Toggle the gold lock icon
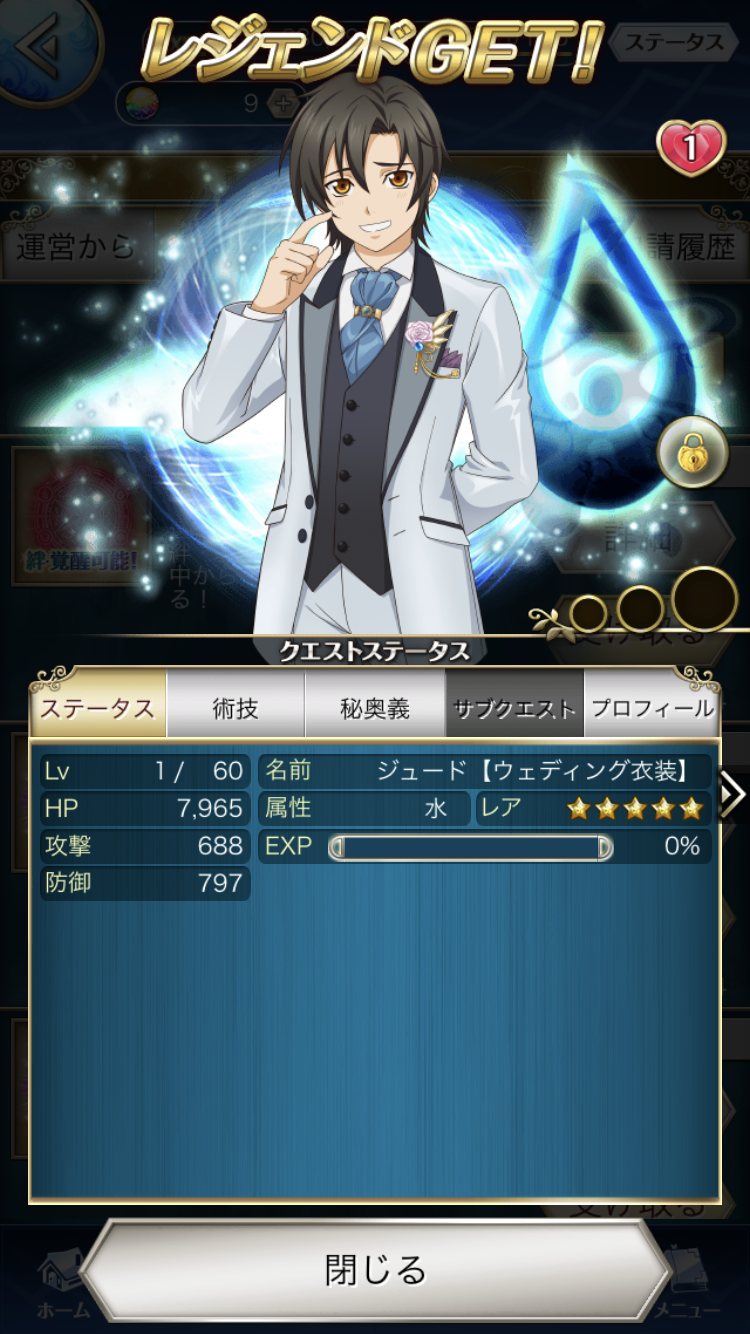750x1334 pixels. (692, 453)
